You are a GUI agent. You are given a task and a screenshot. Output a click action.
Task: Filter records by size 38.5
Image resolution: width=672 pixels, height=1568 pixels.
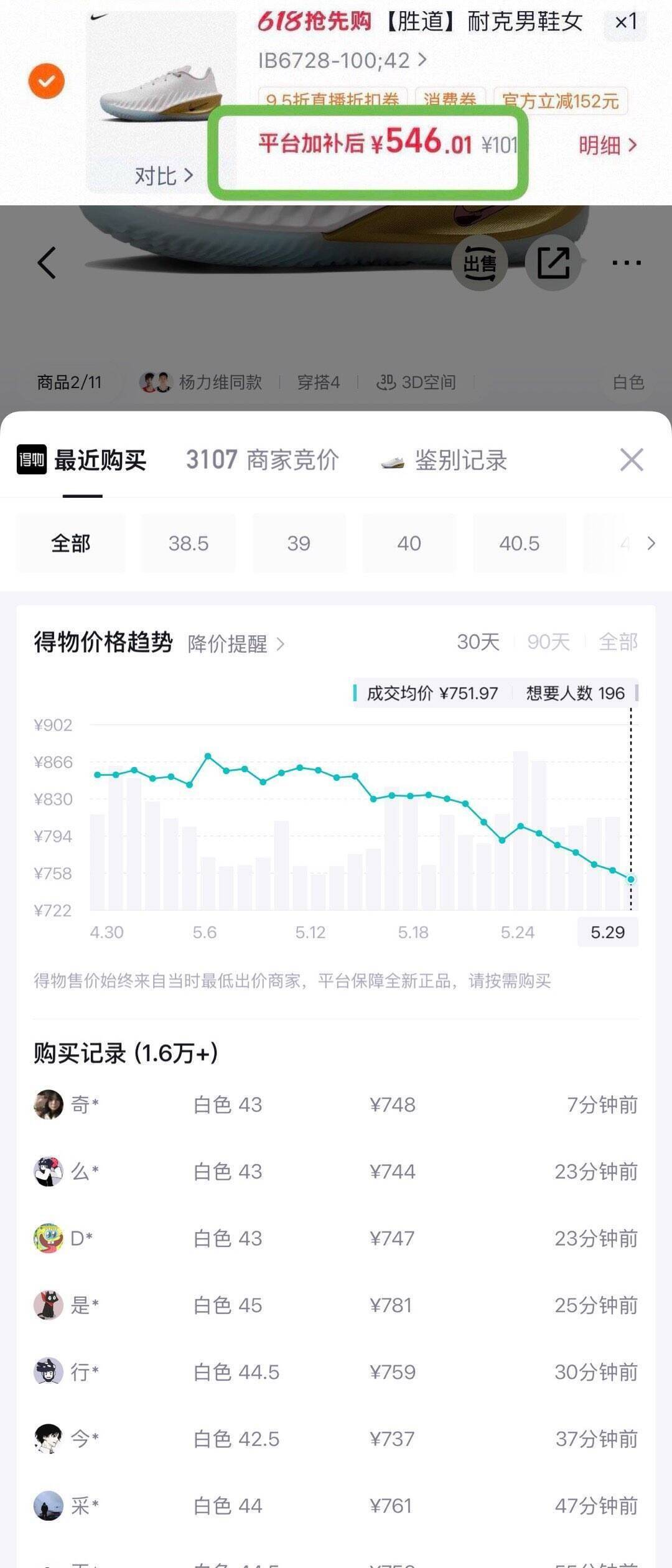(189, 543)
